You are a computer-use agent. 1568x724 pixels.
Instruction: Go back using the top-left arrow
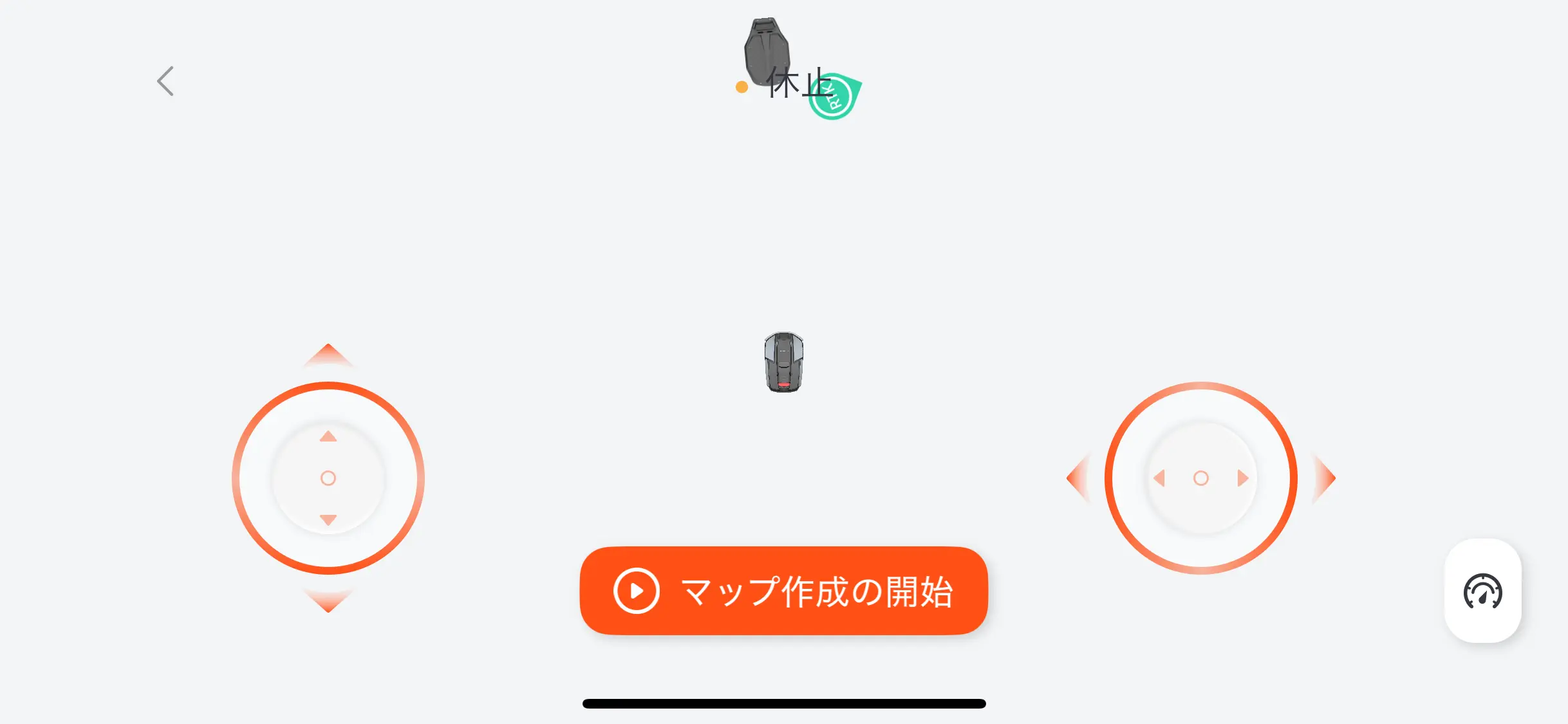tap(165, 81)
